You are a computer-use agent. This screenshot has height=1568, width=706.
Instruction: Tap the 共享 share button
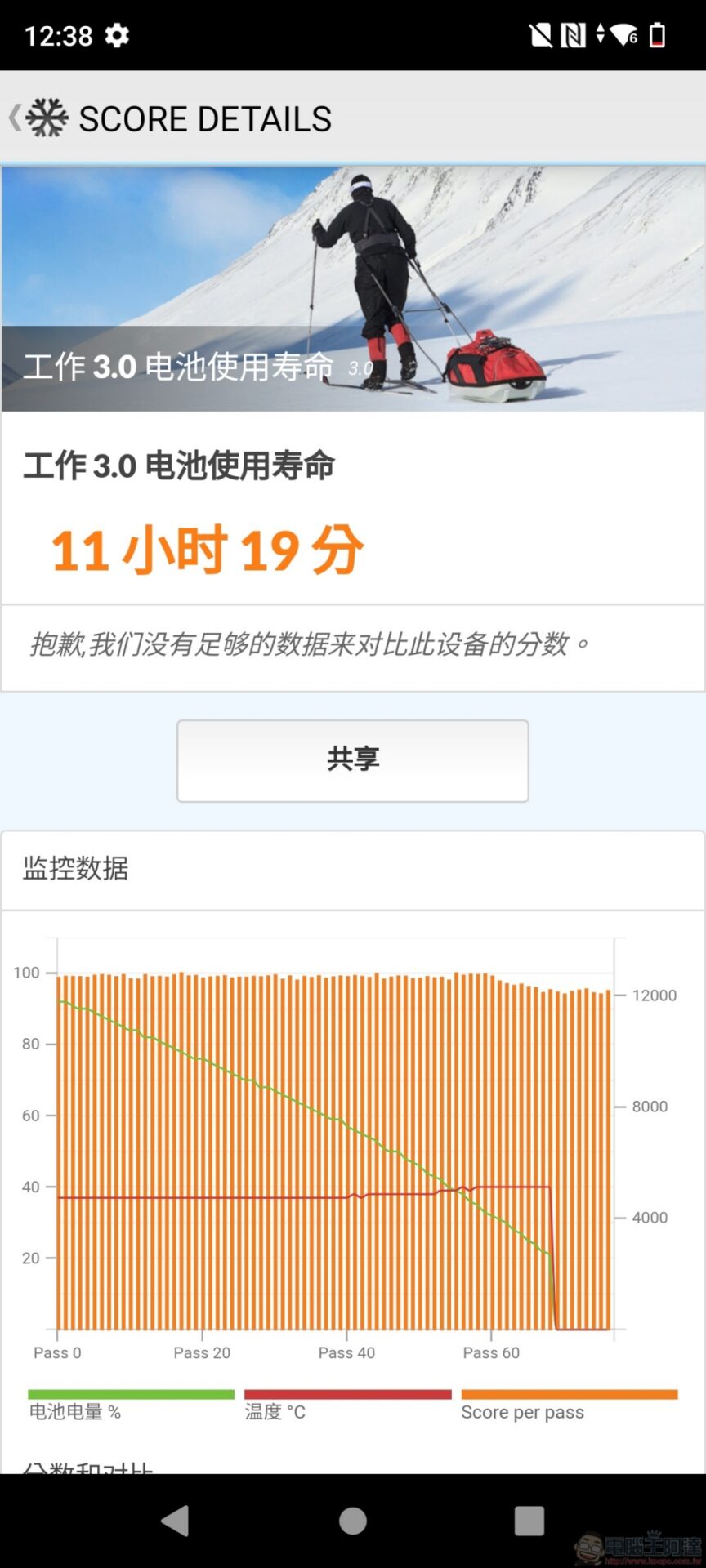(x=353, y=760)
